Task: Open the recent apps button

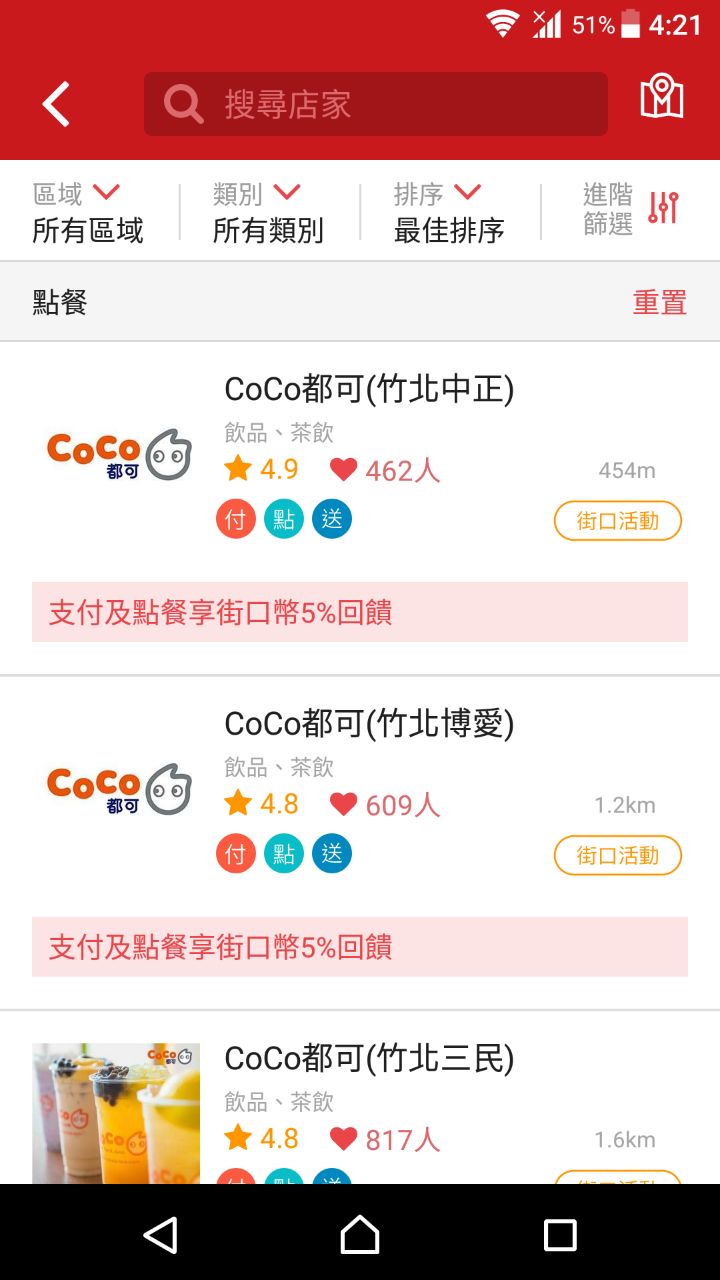Action: (x=560, y=1235)
